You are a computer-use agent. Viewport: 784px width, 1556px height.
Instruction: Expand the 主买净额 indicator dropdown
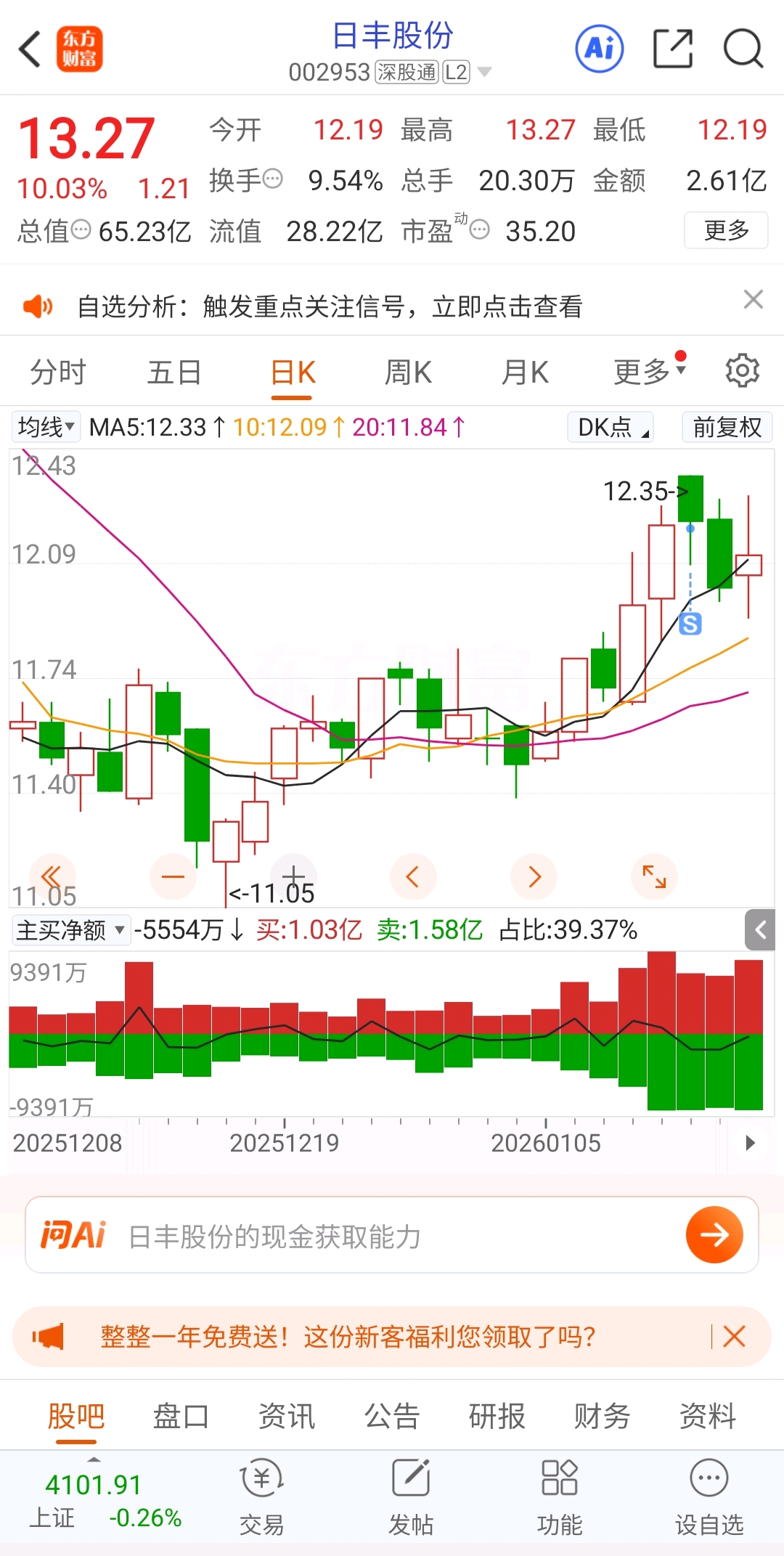[70, 930]
